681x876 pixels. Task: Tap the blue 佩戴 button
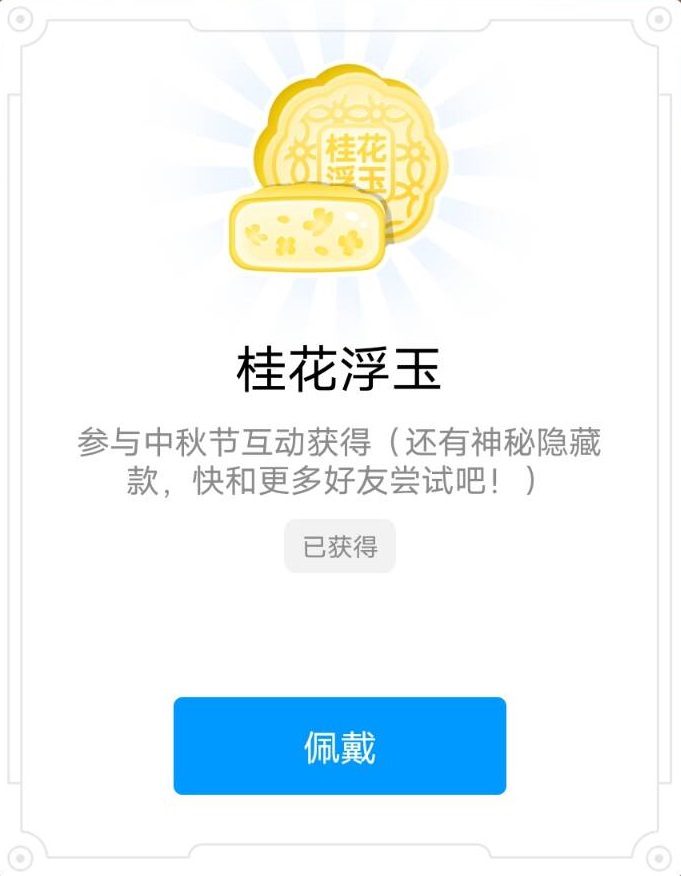(x=340, y=746)
